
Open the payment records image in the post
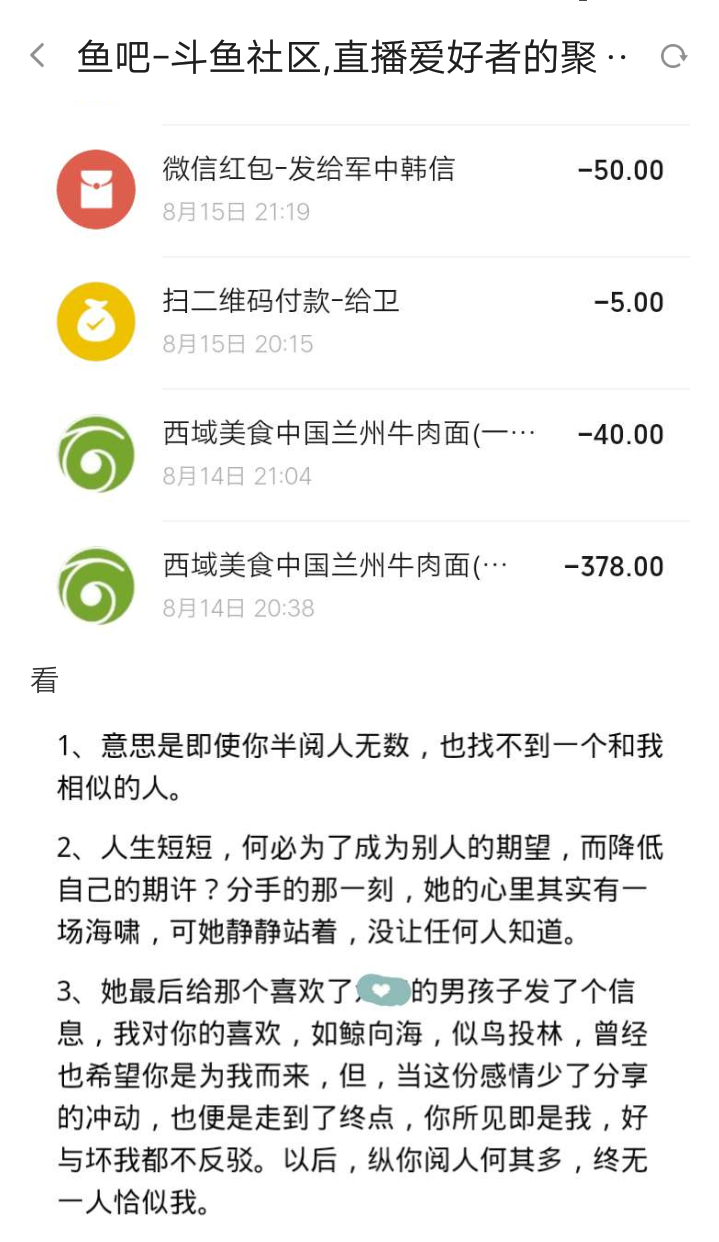tap(360, 380)
